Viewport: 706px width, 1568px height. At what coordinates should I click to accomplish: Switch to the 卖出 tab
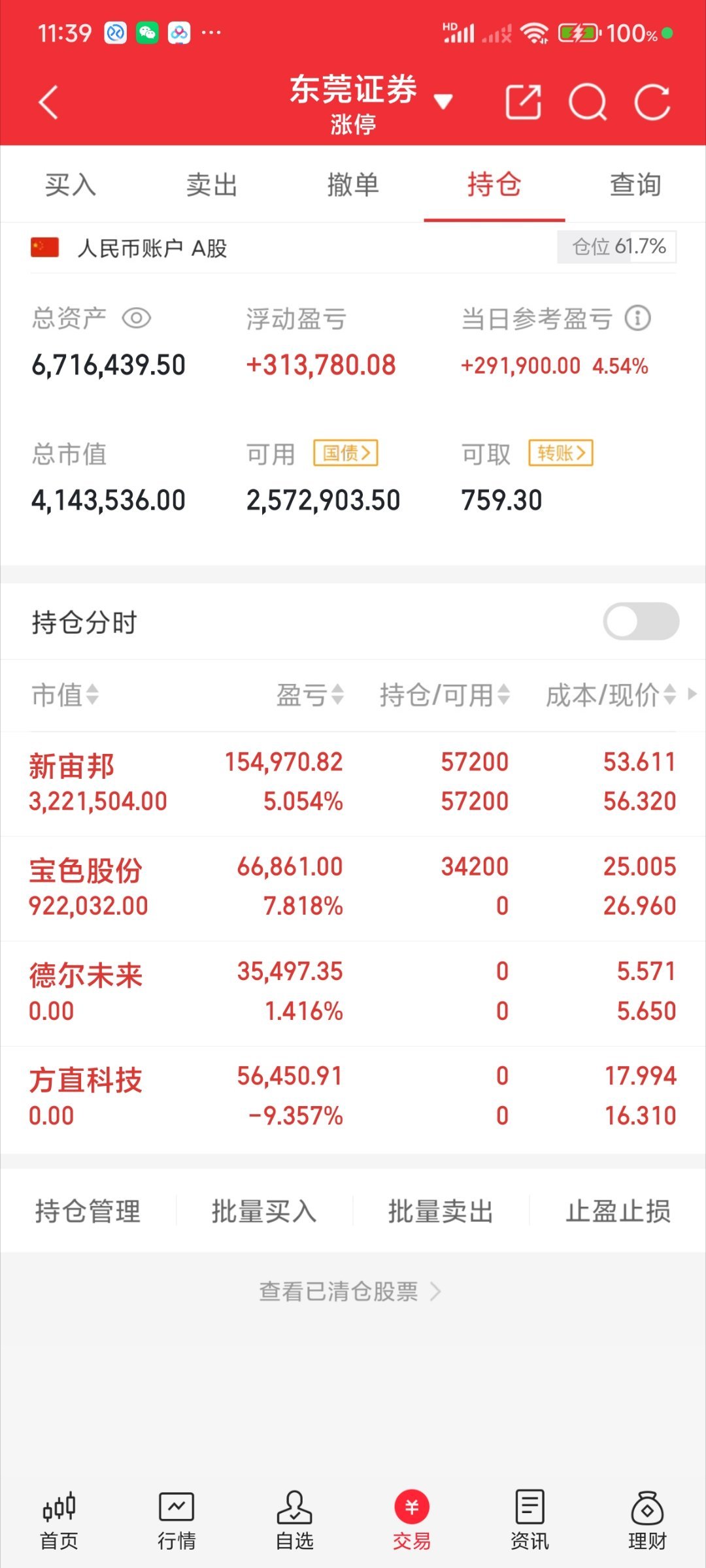click(211, 185)
